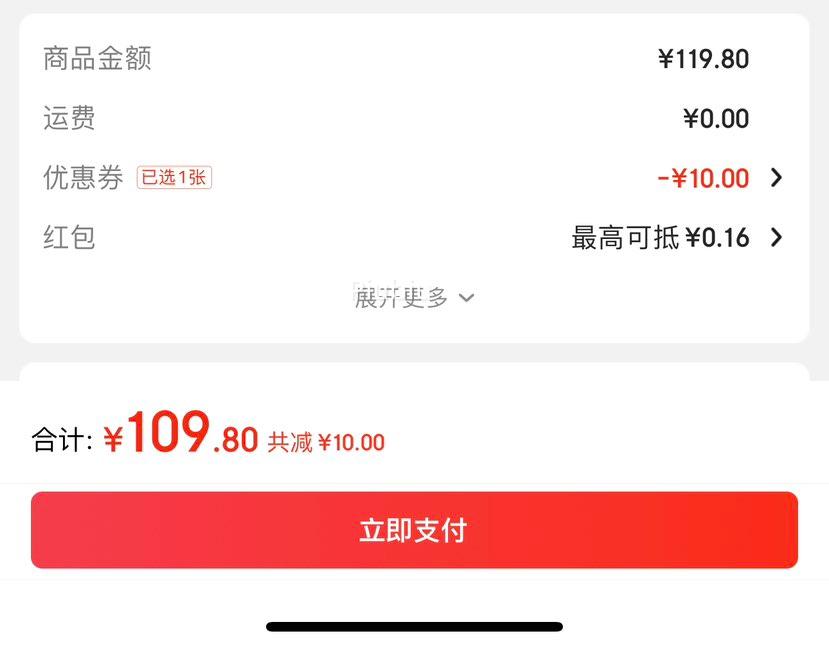Tap the 立即支付 pay now button

414,530
